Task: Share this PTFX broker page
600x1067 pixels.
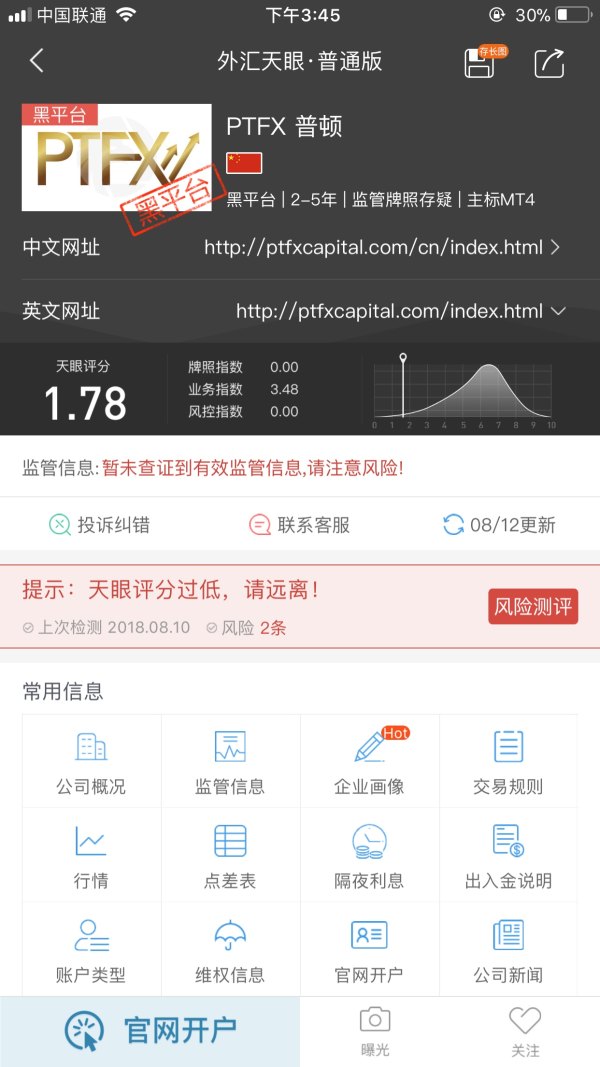Action: pyautogui.click(x=549, y=62)
